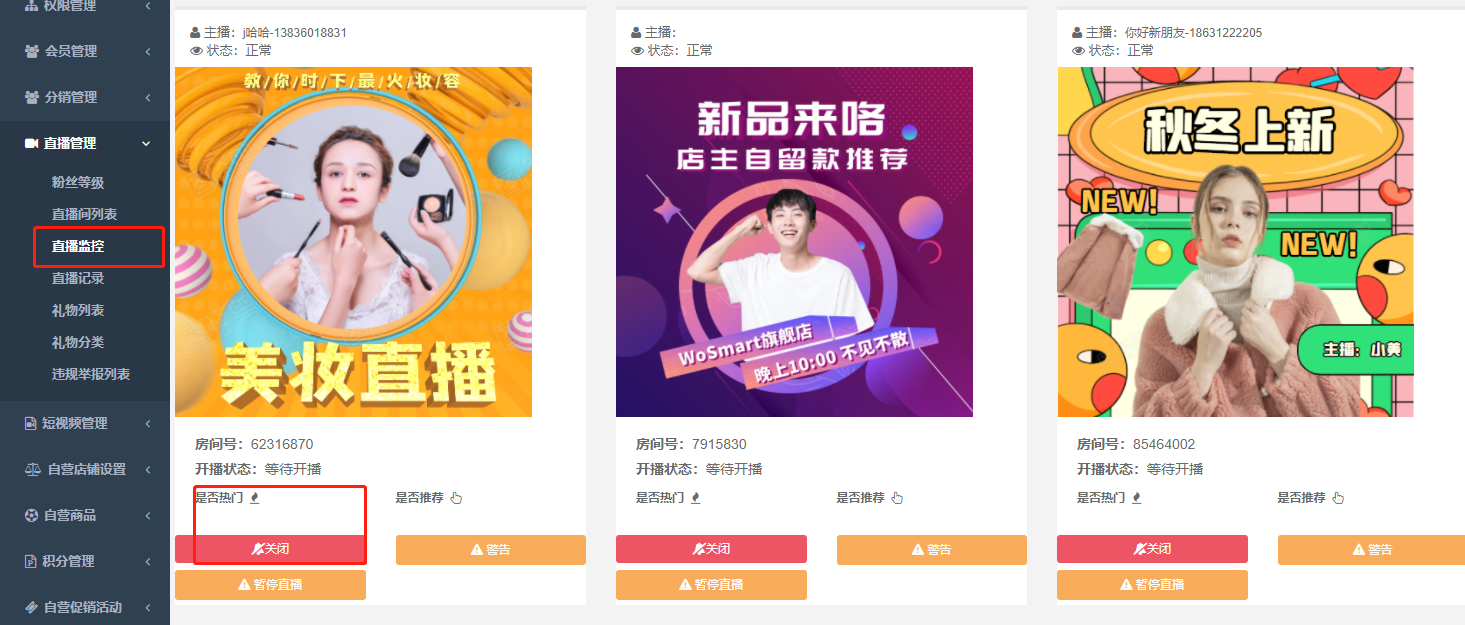Send a warning to room 62316870
1465x625 pixels.
(x=490, y=549)
